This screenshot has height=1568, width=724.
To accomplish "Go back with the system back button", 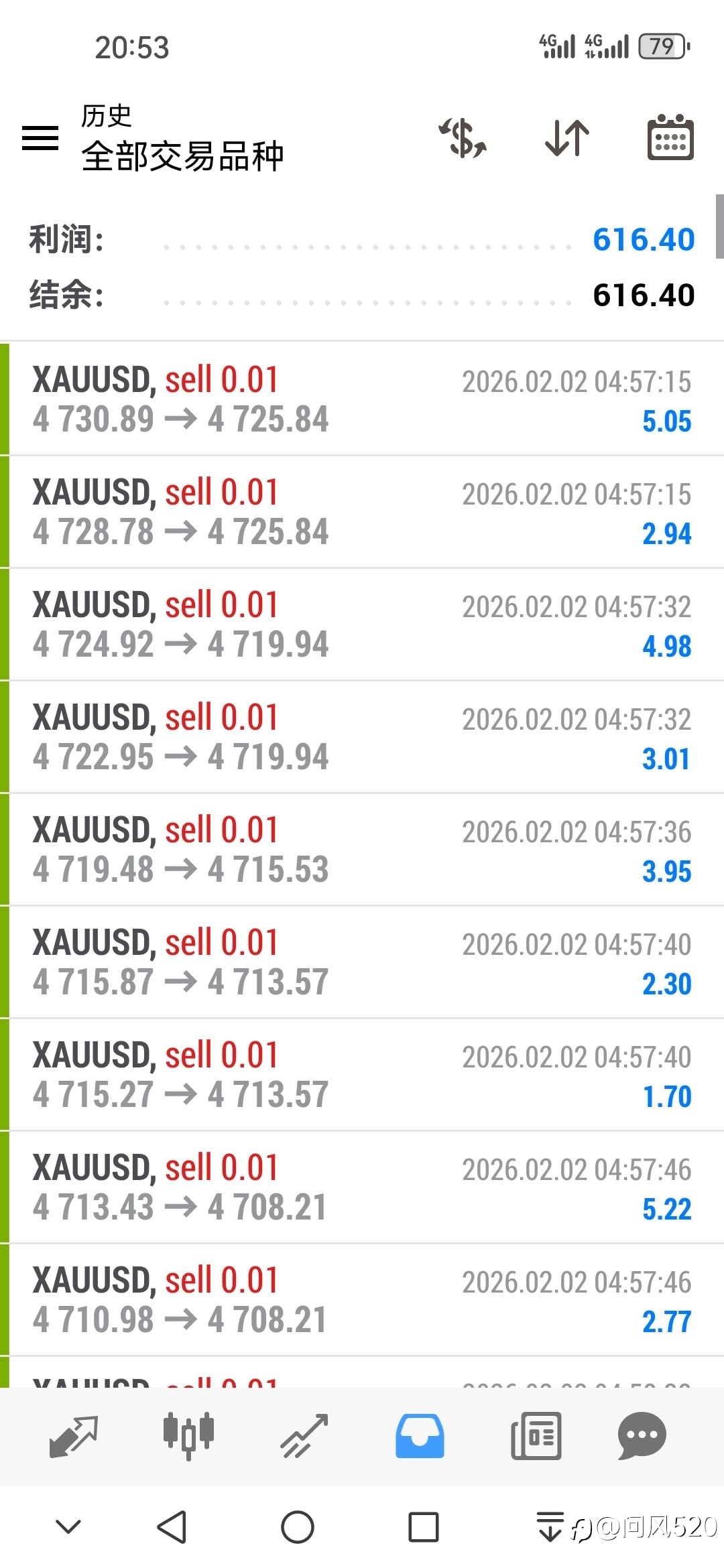I will coord(172,1527).
